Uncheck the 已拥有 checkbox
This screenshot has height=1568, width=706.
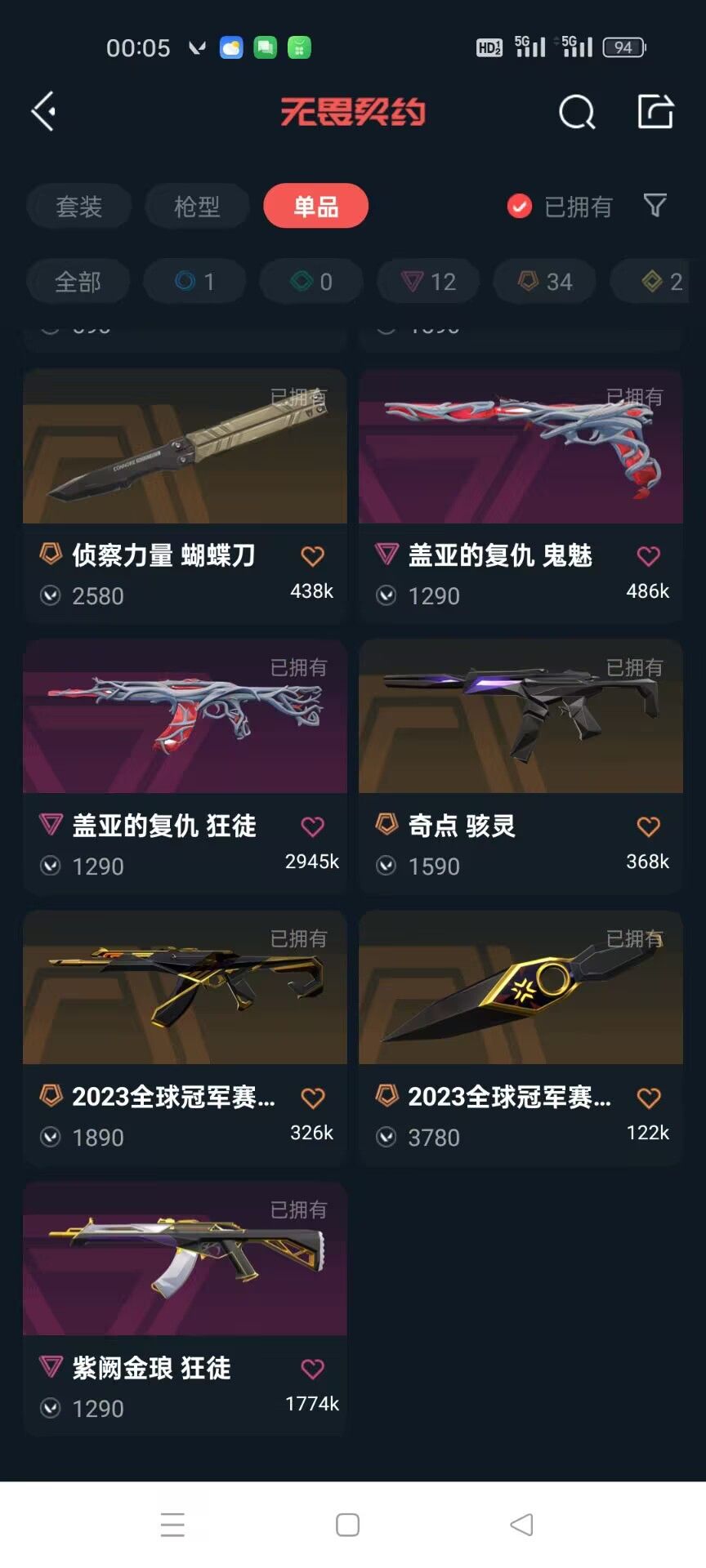pyautogui.click(x=519, y=207)
